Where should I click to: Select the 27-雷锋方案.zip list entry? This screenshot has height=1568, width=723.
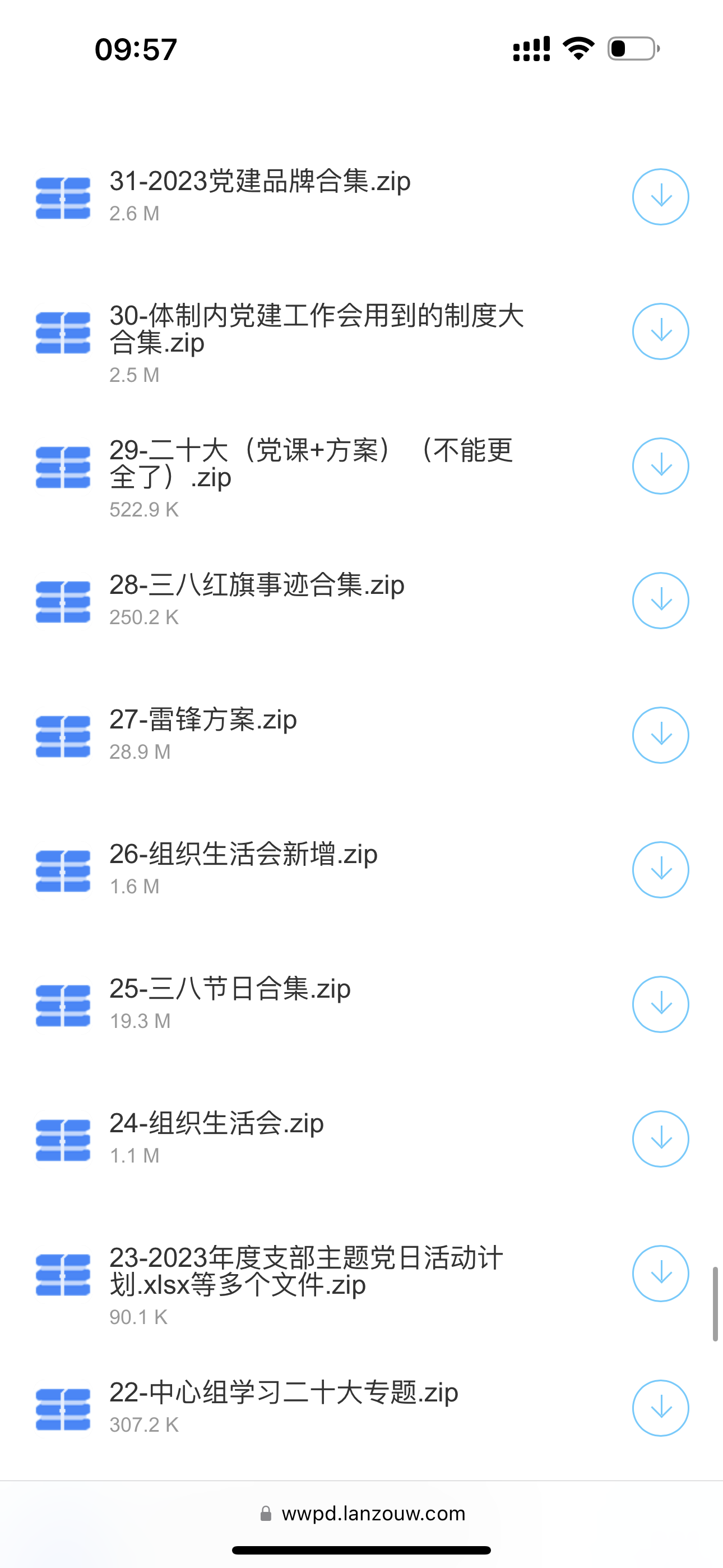pyautogui.click(x=361, y=735)
